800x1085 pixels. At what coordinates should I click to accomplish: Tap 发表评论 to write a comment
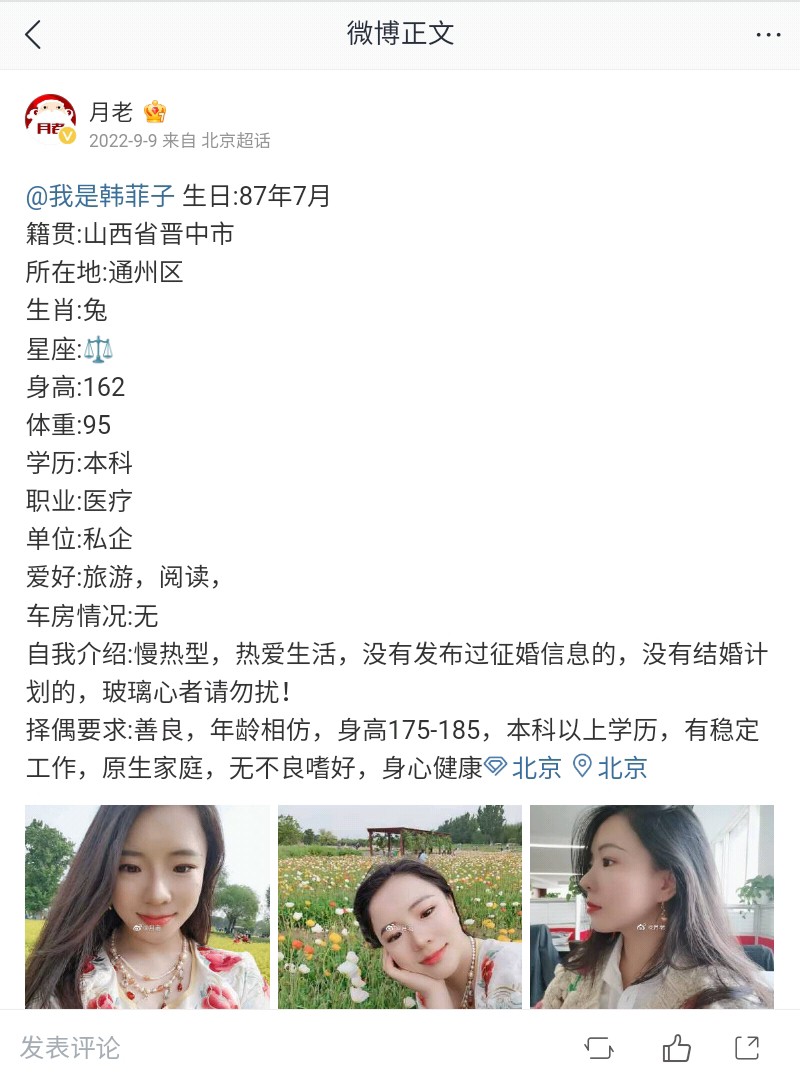coord(70,1047)
